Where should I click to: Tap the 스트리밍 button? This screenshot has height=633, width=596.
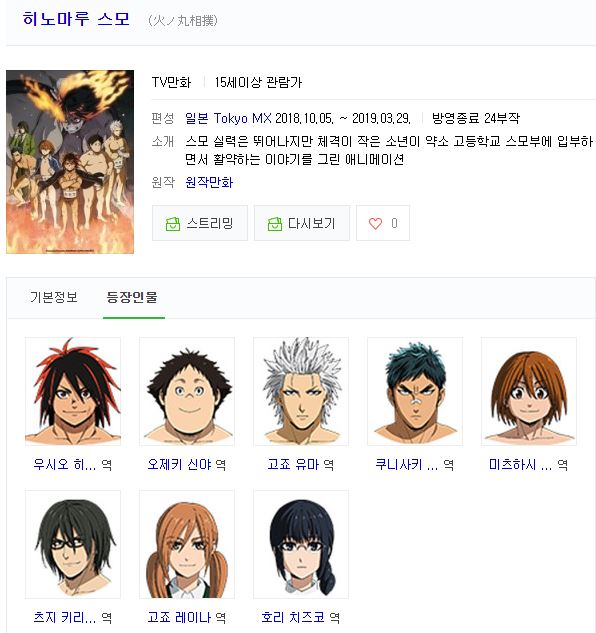tap(200, 223)
